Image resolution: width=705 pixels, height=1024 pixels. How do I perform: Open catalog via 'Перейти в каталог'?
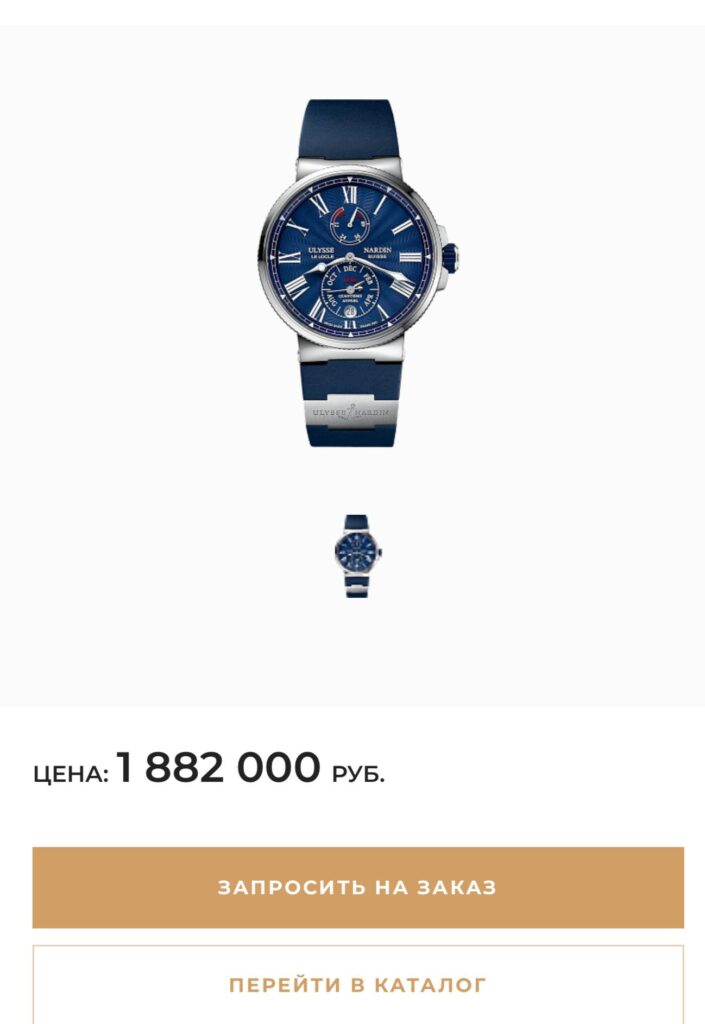coord(357,985)
